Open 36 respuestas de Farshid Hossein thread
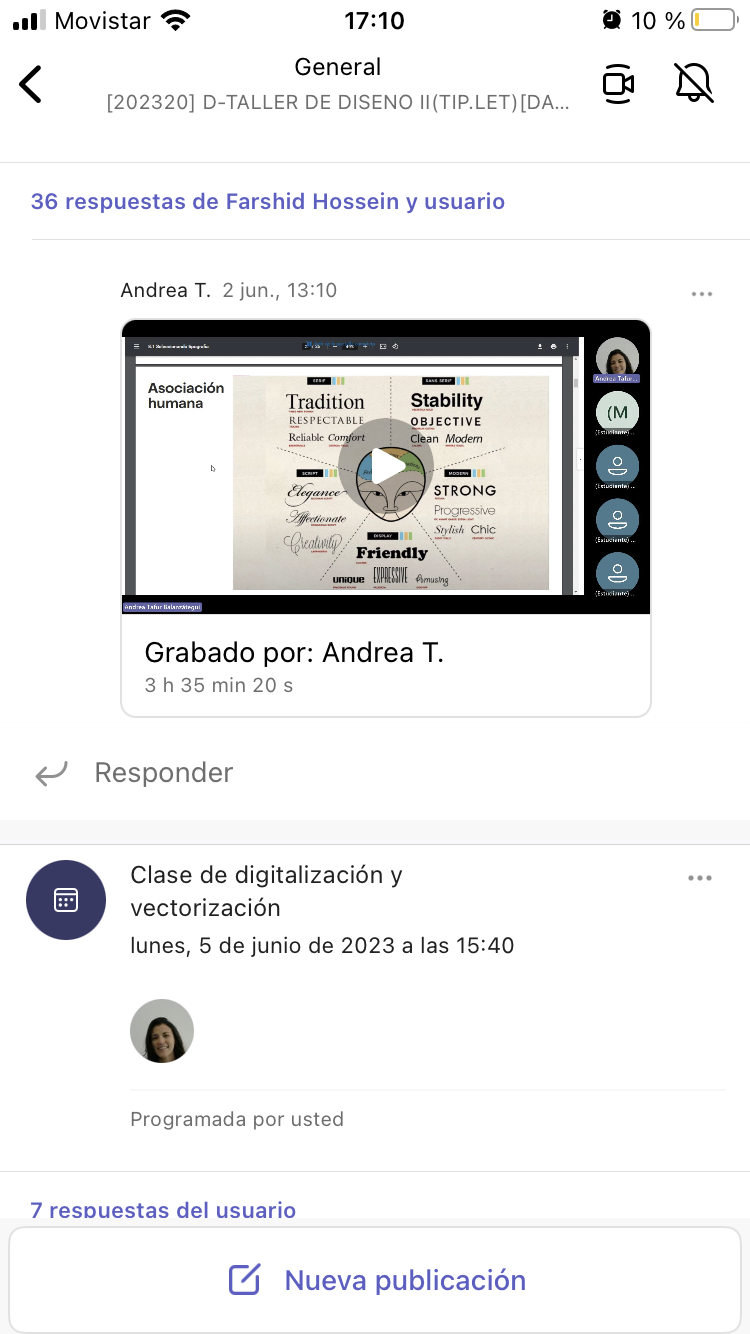 click(268, 202)
